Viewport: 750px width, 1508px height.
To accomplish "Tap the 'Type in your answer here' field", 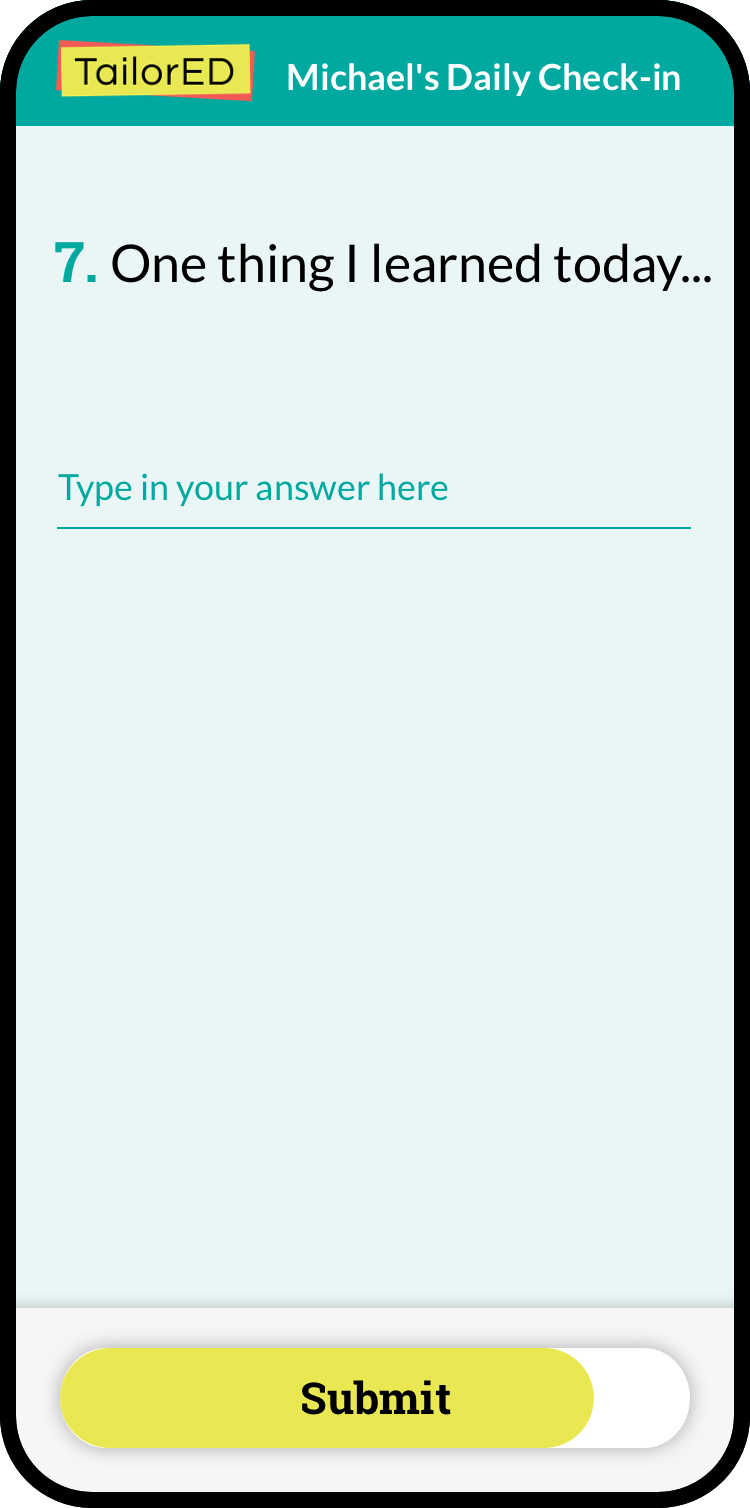I will click(x=373, y=489).
